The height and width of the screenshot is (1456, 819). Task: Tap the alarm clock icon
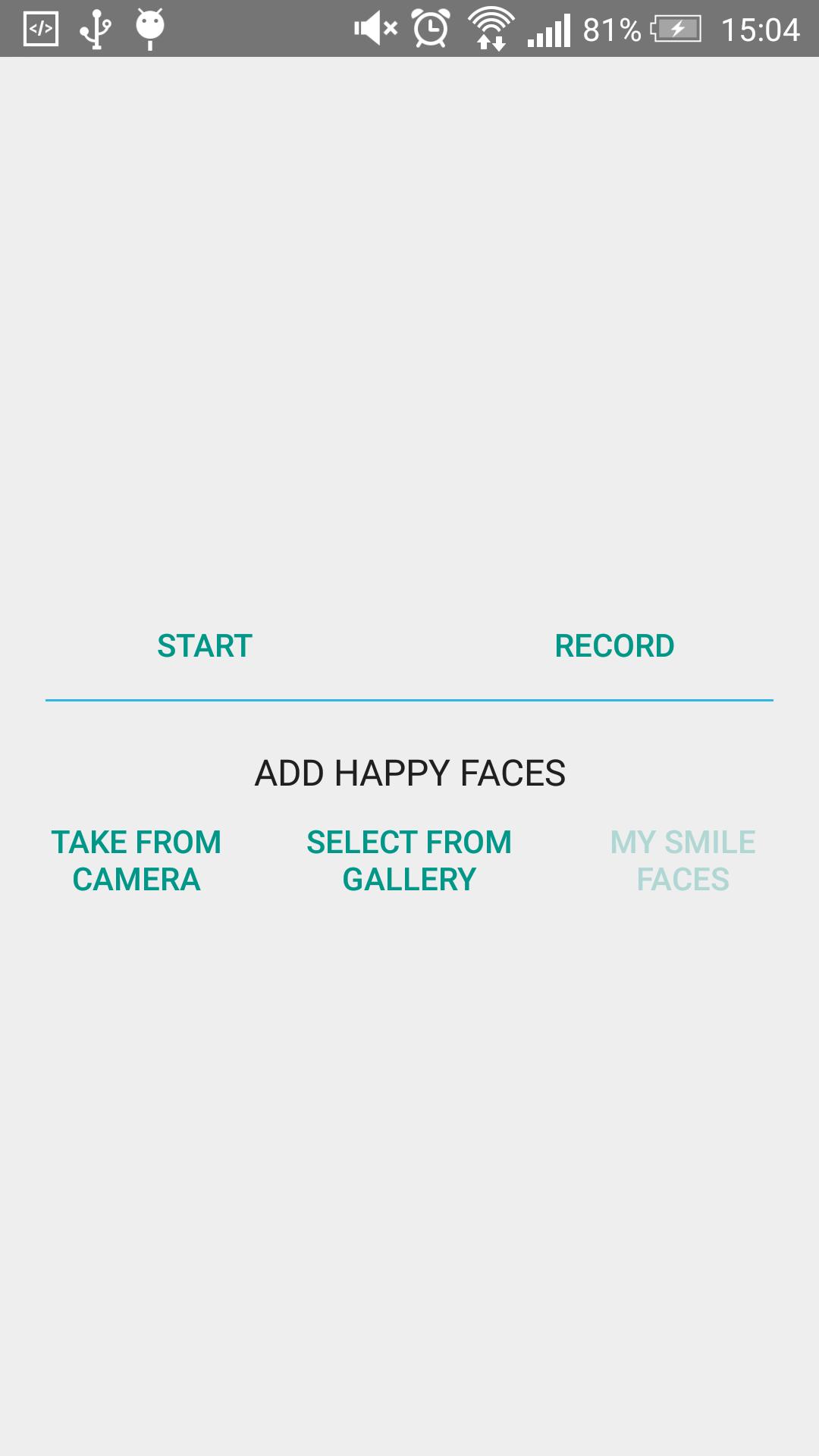(428, 29)
